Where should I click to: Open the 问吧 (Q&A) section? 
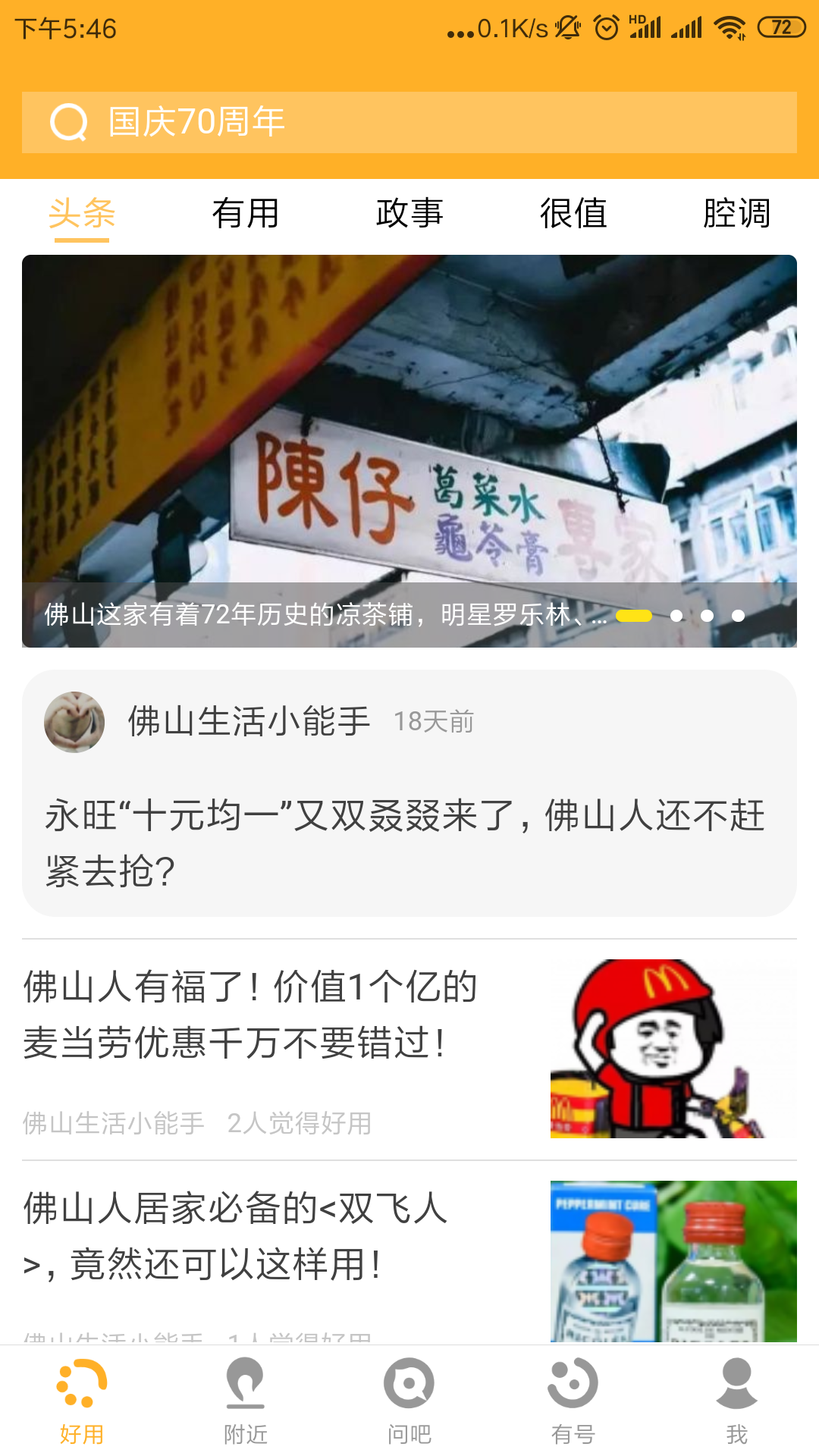tap(409, 1403)
